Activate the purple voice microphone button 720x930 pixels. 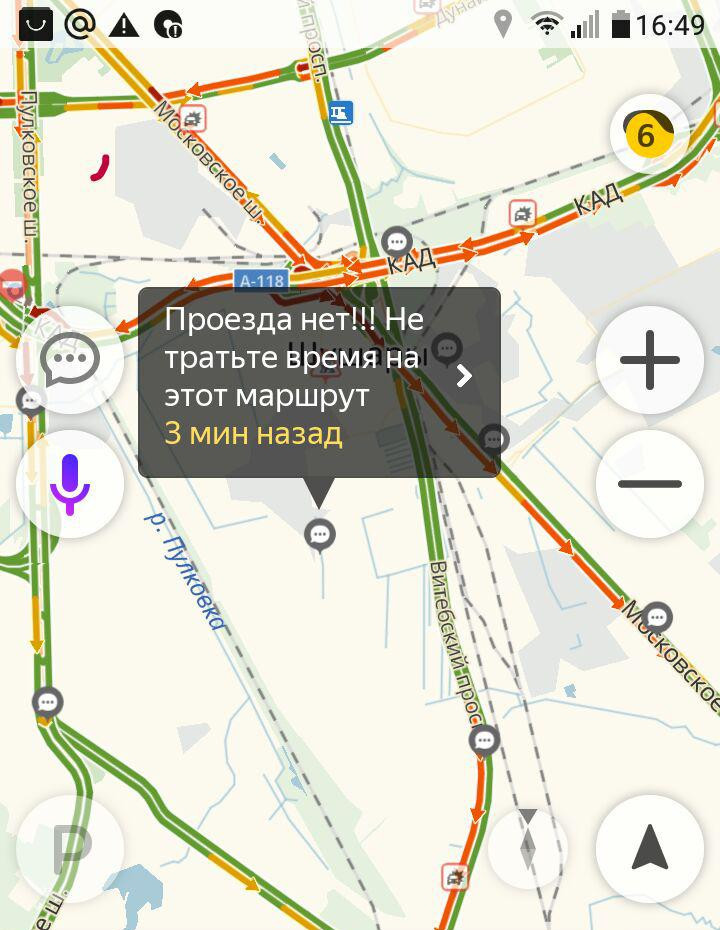click(x=70, y=484)
